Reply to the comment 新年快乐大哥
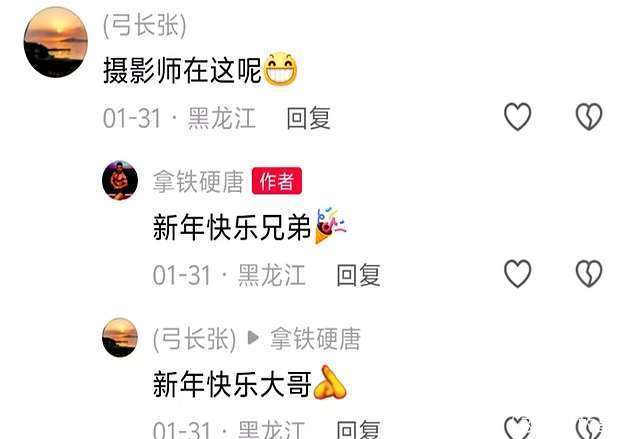640x439 pixels. click(x=358, y=430)
